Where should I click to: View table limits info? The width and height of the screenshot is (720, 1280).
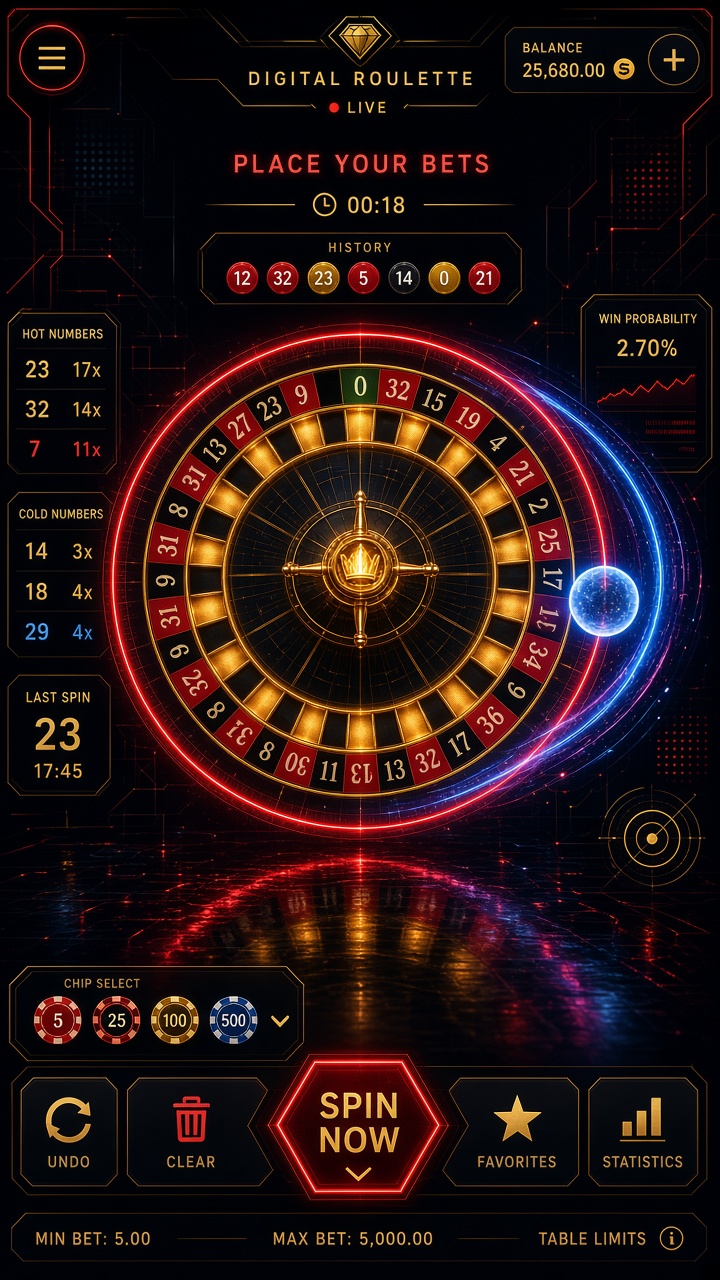(672, 1238)
